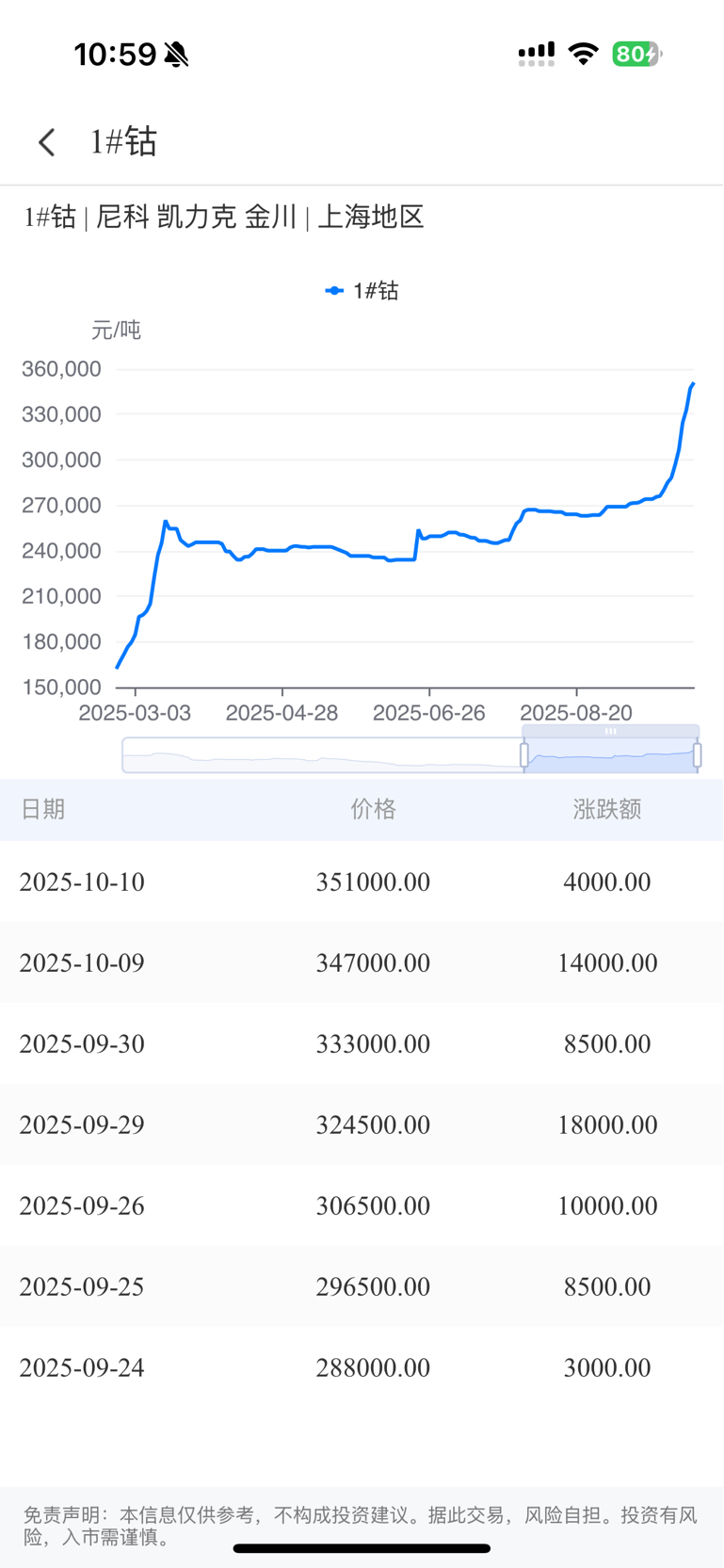Toggle the 1#钴 series in chart legend
The height and width of the screenshot is (1568, 724).
pyautogui.click(x=362, y=291)
